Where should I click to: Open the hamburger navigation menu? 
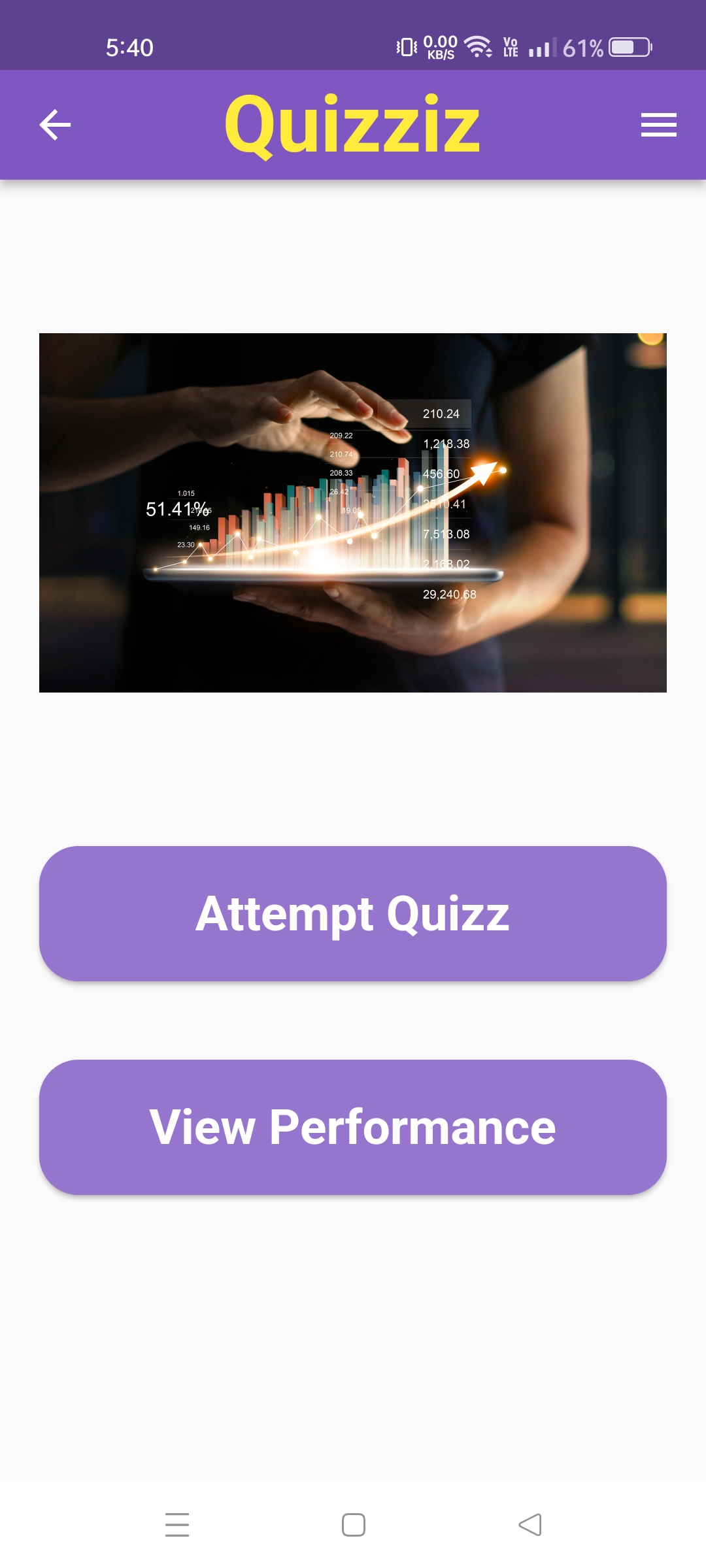click(x=658, y=124)
